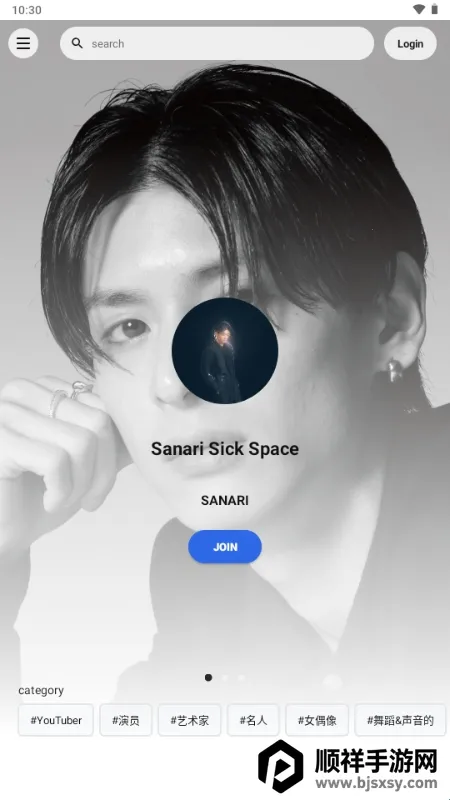Tap the #舞蹈&声音的 chip

[x=400, y=720]
